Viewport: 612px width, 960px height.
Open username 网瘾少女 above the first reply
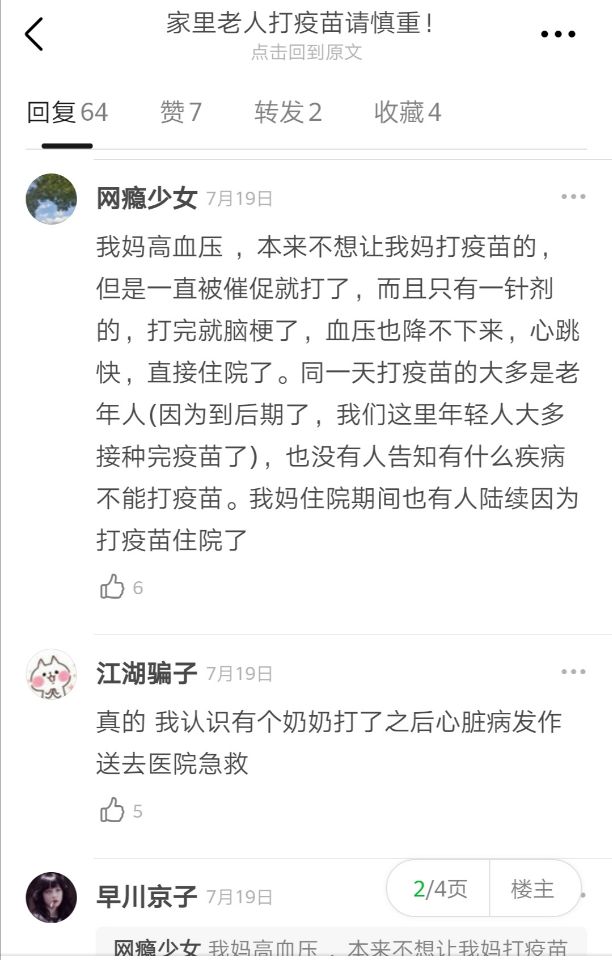146,198
